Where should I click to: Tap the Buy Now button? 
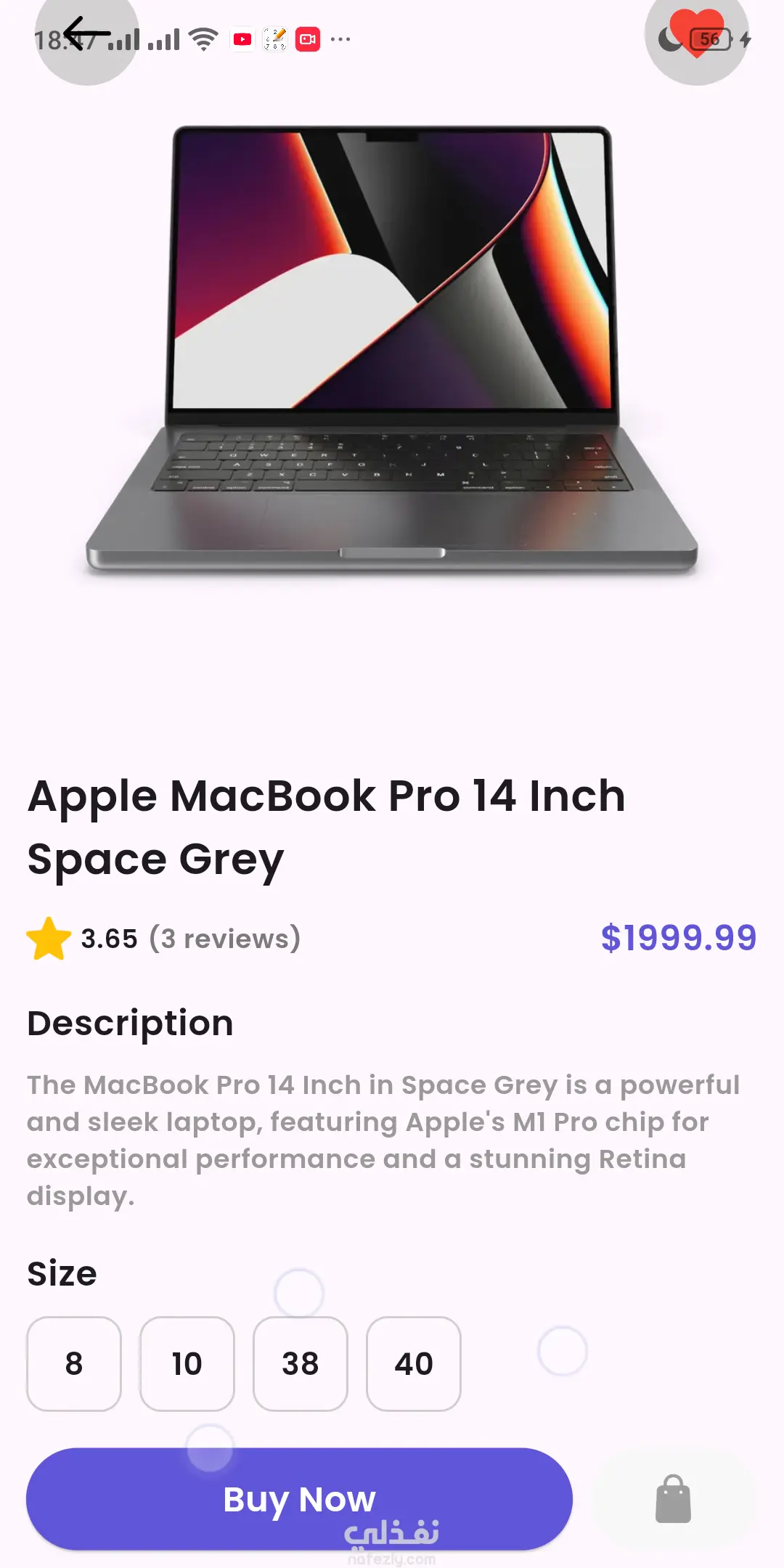click(299, 1498)
